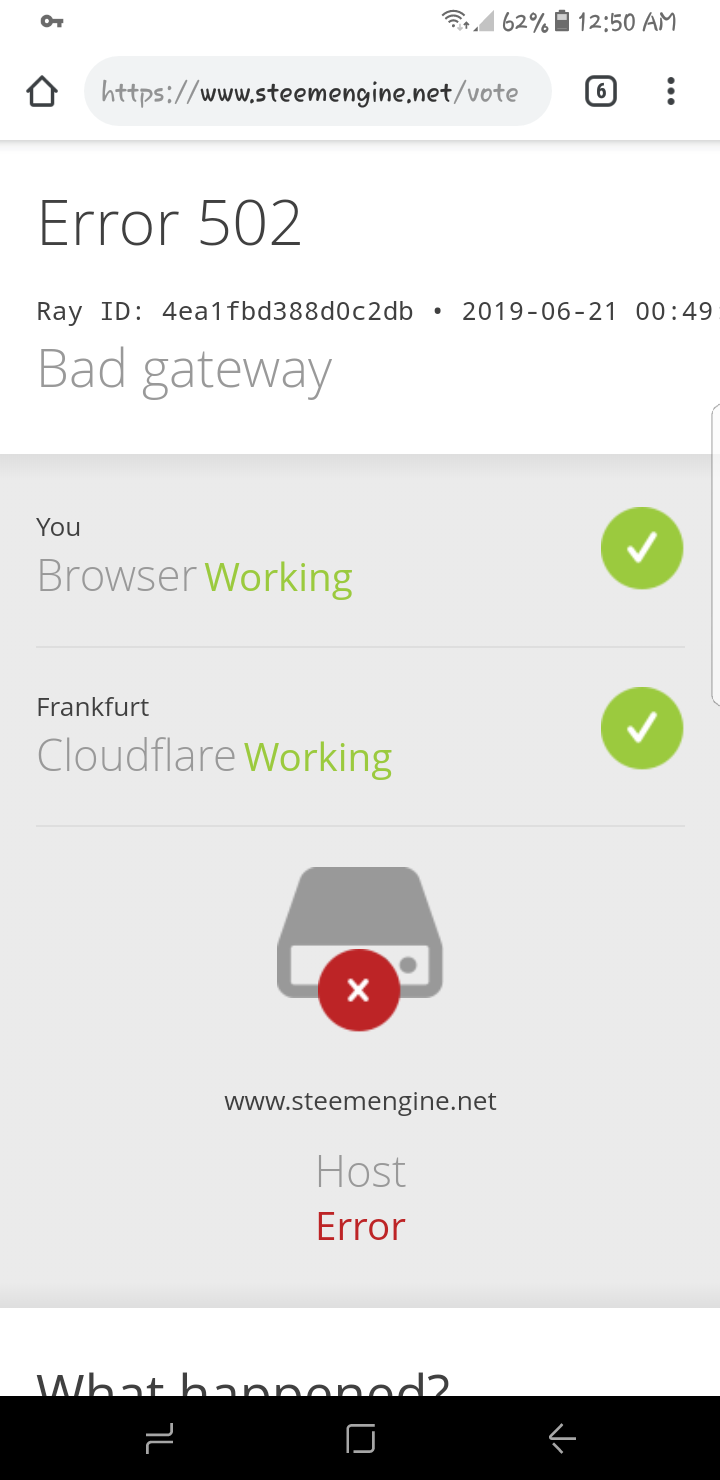Go back using system navigation
Image resolution: width=720 pixels, height=1480 pixels.
click(562, 1439)
